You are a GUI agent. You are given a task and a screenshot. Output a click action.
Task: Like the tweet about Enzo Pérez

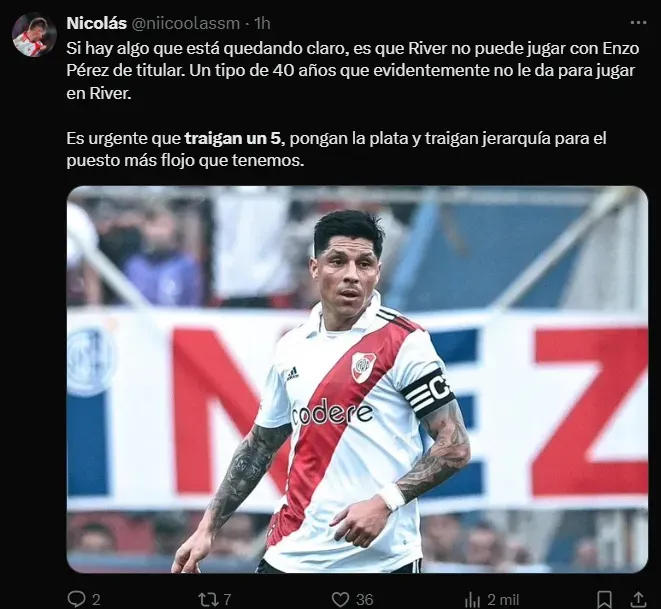coord(341,598)
